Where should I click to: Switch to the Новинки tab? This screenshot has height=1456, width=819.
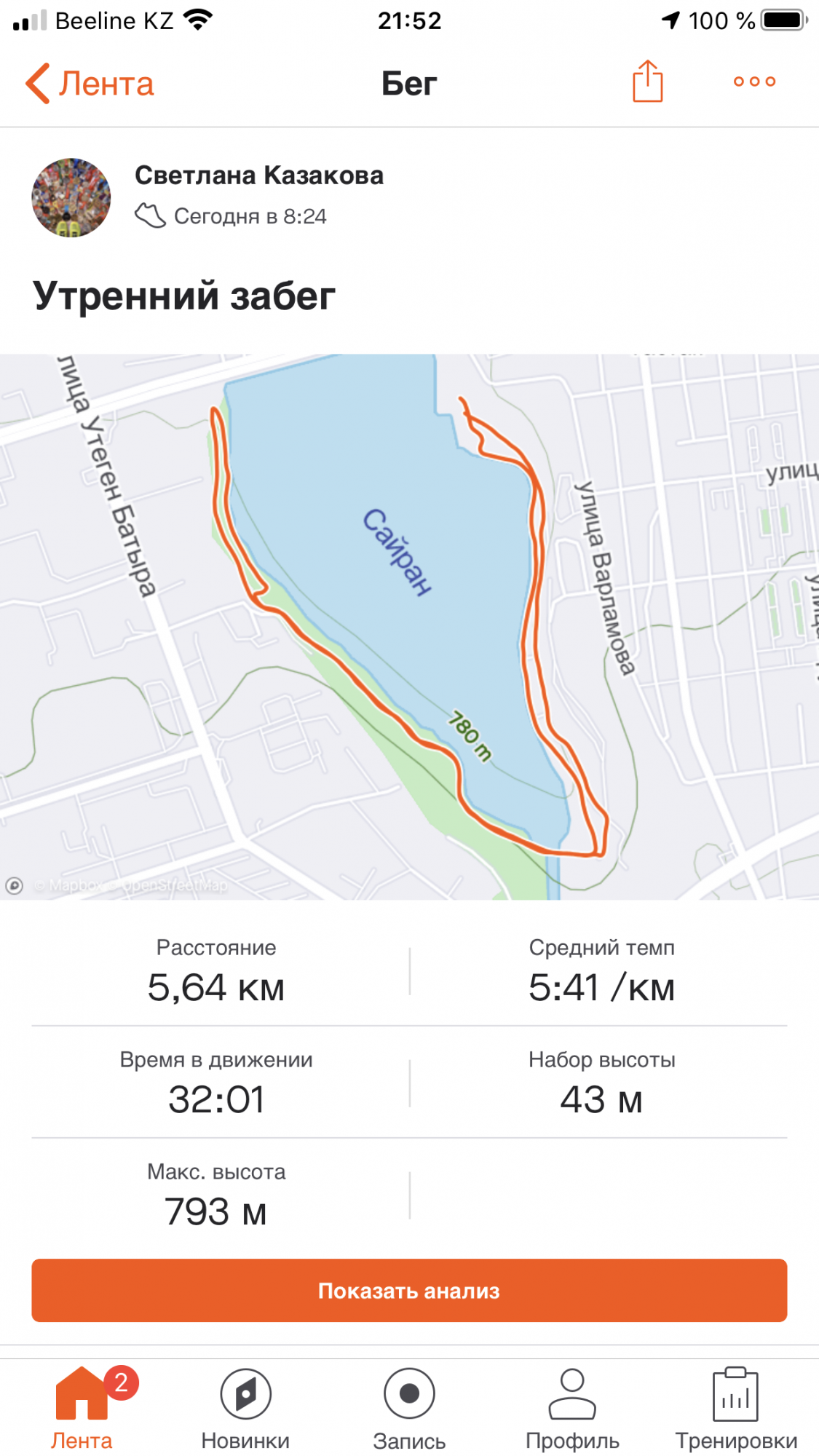tap(245, 1408)
